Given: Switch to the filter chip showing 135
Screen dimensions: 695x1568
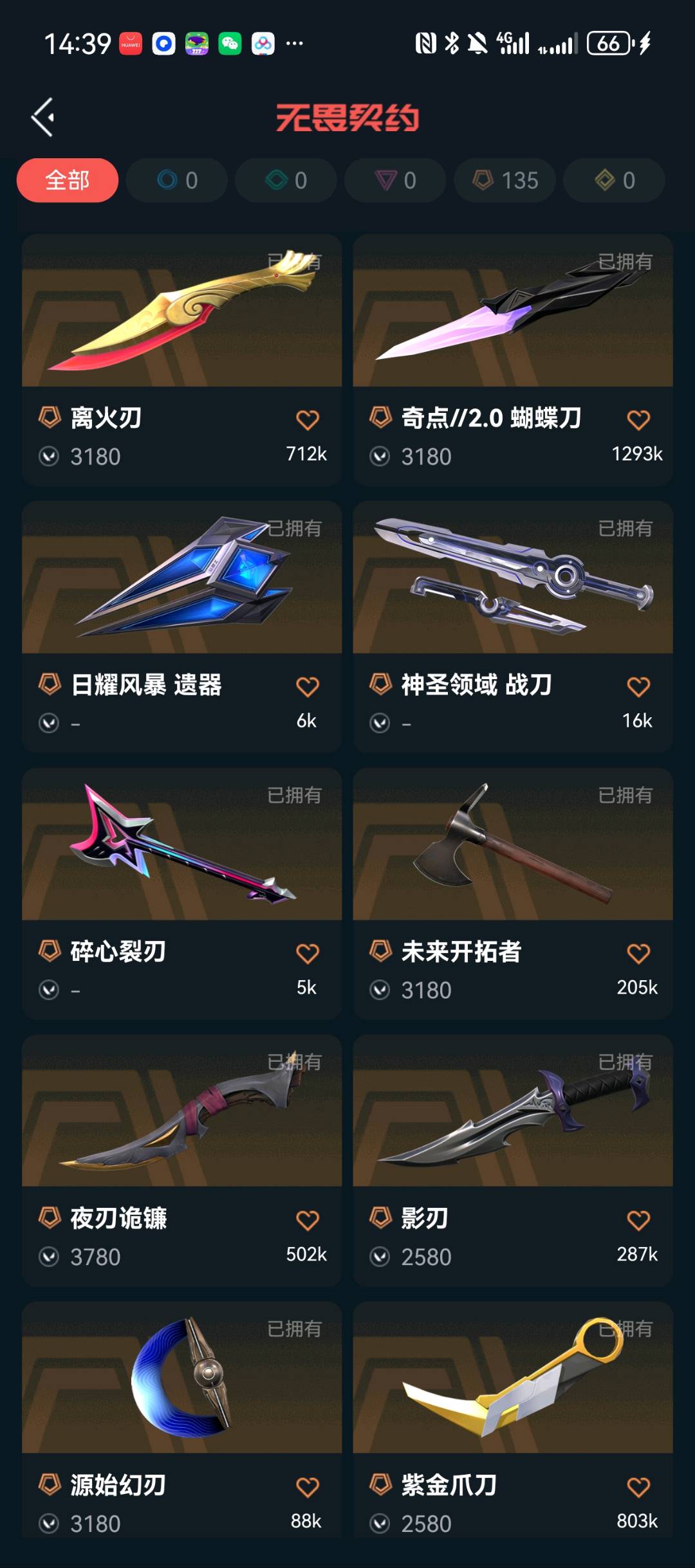Looking at the screenshot, I should (x=505, y=180).
